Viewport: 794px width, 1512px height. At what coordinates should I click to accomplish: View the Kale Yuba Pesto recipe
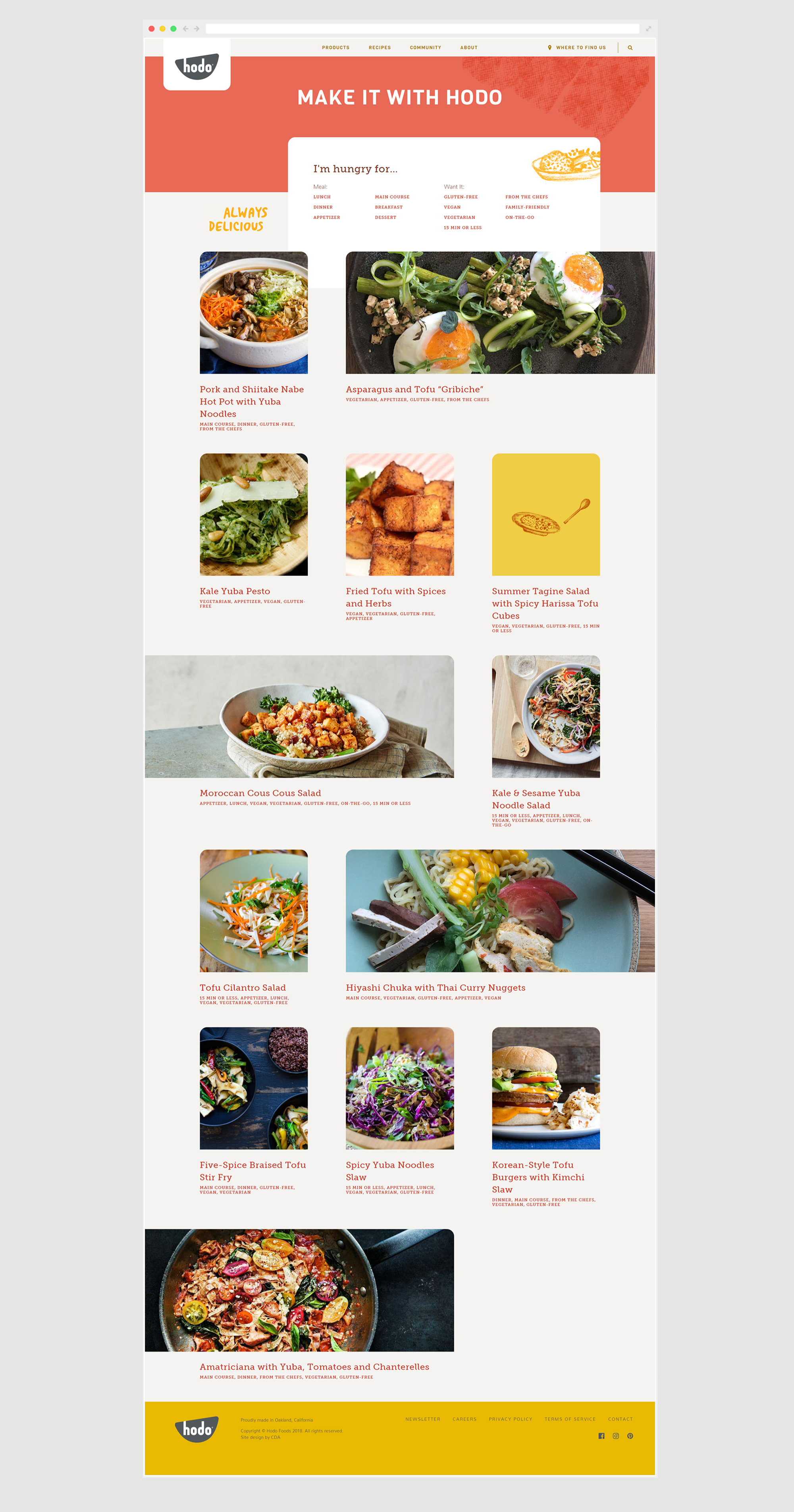tap(235, 591)
